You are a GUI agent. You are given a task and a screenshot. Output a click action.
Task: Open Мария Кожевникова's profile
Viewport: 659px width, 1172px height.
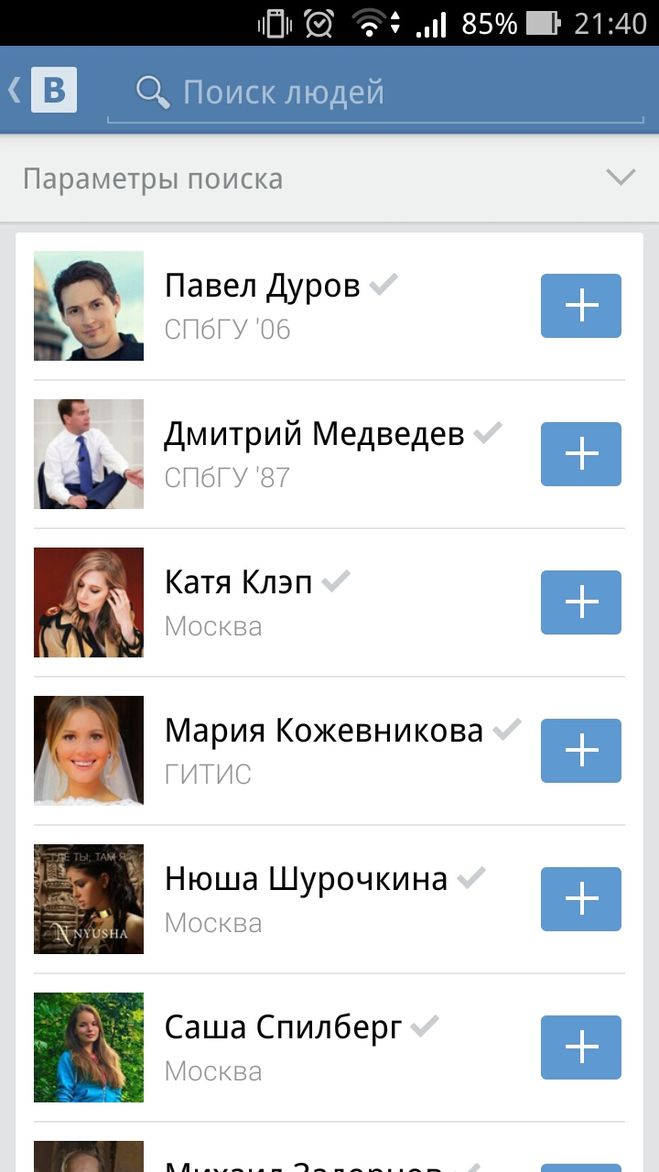323,731
